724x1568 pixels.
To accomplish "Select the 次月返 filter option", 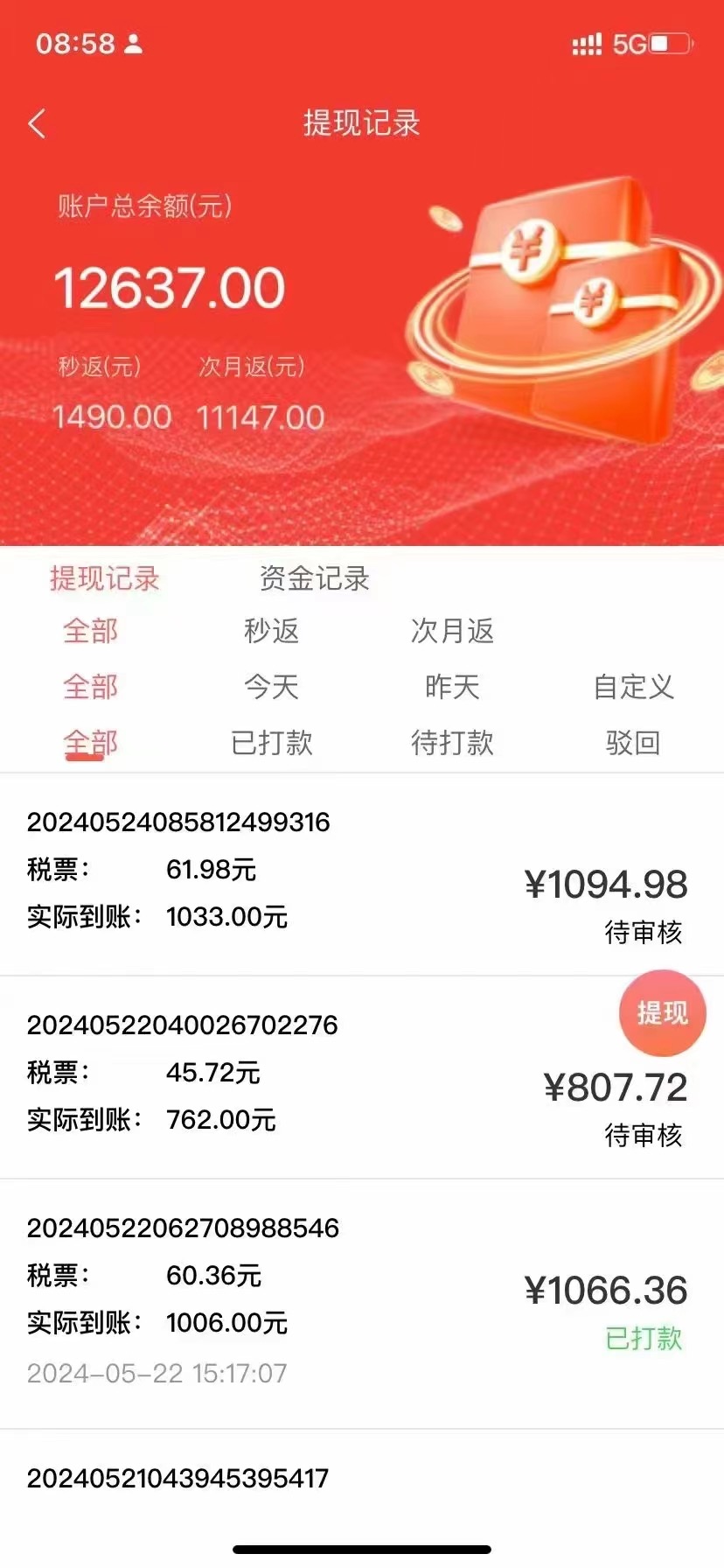I will (x=451, y=631).
